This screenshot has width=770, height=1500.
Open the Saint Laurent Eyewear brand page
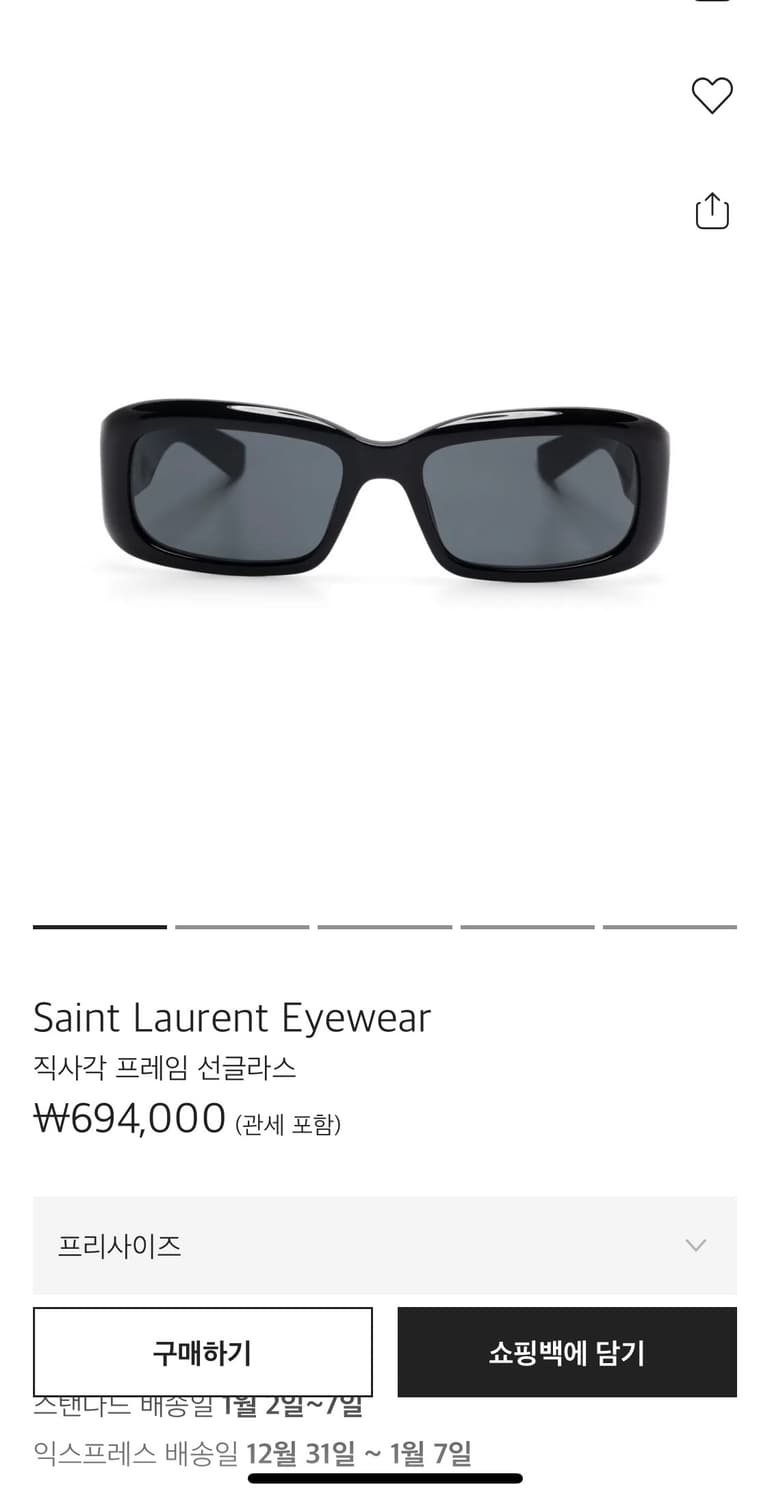(x=232, y=1018)
